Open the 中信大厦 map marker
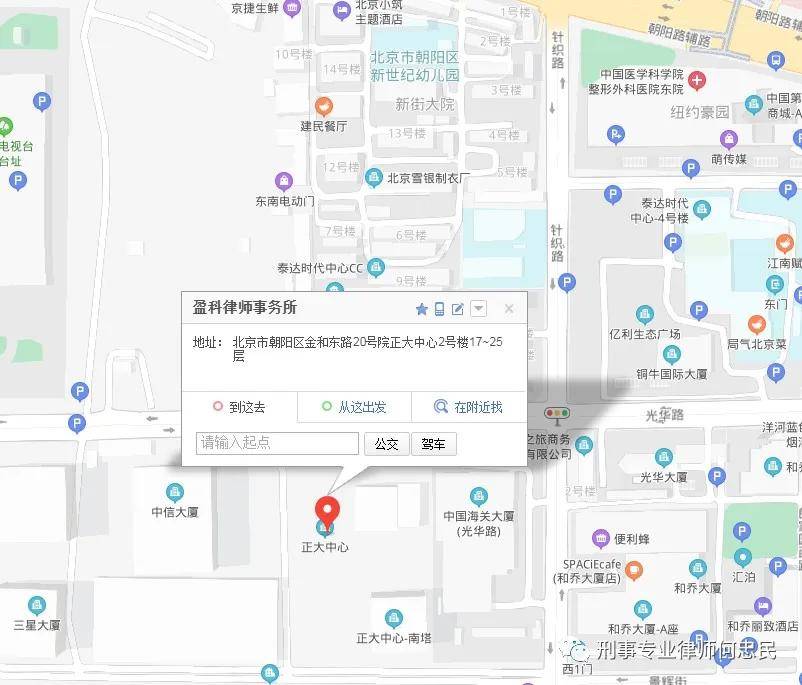 (175, 492)
